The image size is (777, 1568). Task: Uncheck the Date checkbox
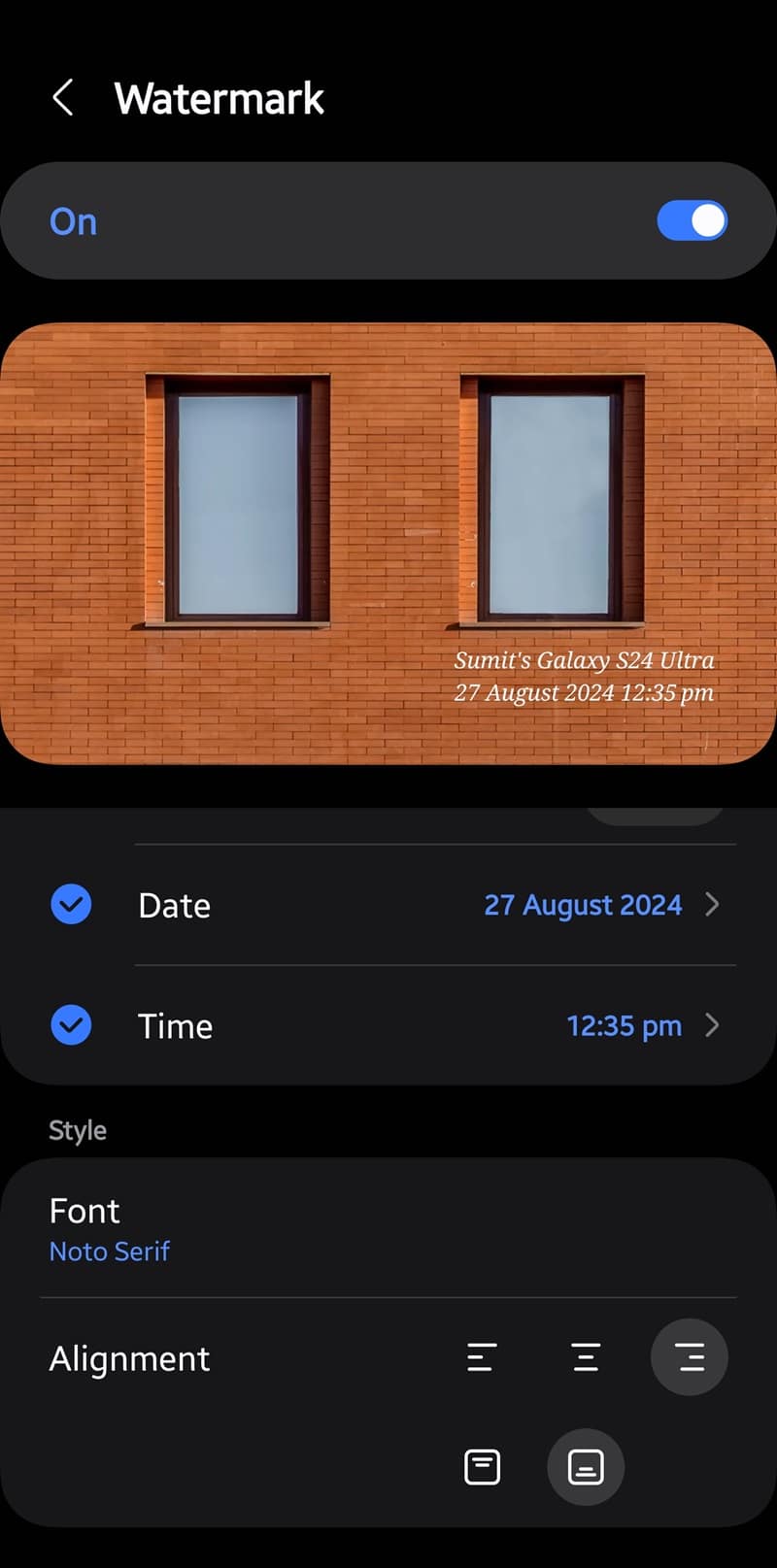(71, 905)
